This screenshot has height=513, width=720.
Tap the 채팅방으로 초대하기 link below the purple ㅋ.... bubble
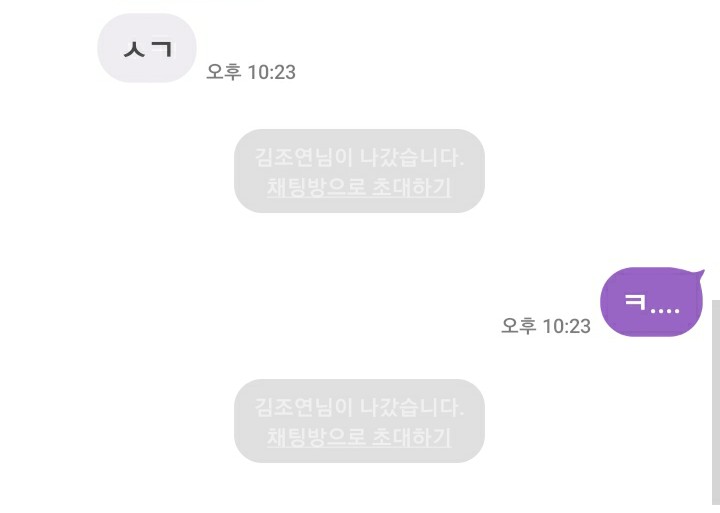coord(358,437)
